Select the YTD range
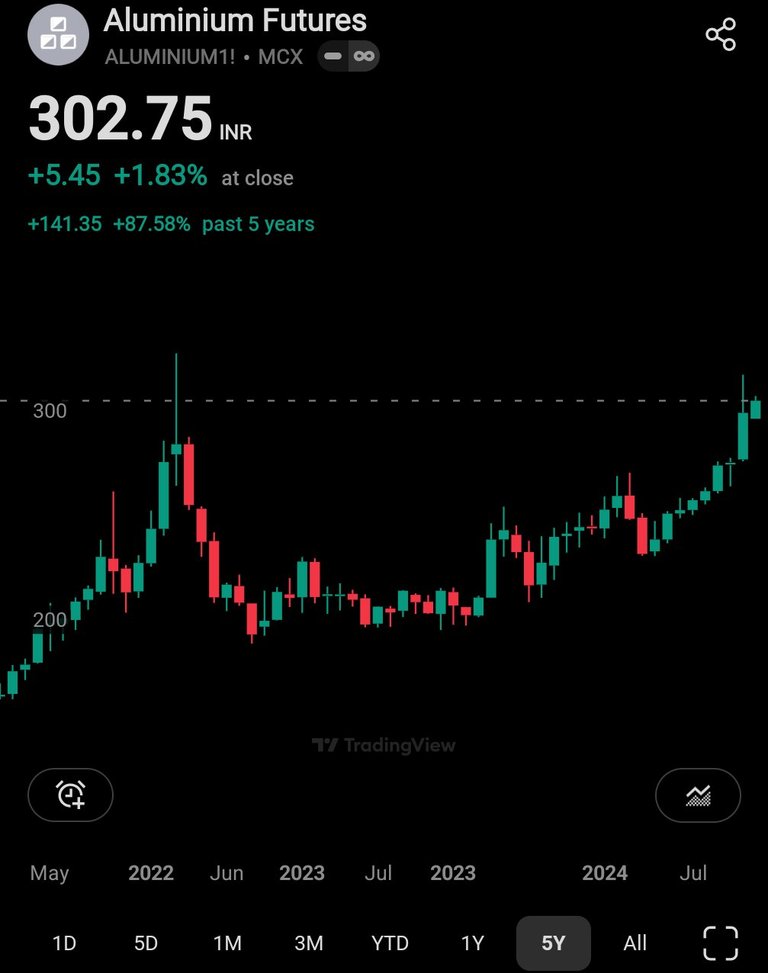The height and width of the screenshot is (973, 768). pos(390,942)
